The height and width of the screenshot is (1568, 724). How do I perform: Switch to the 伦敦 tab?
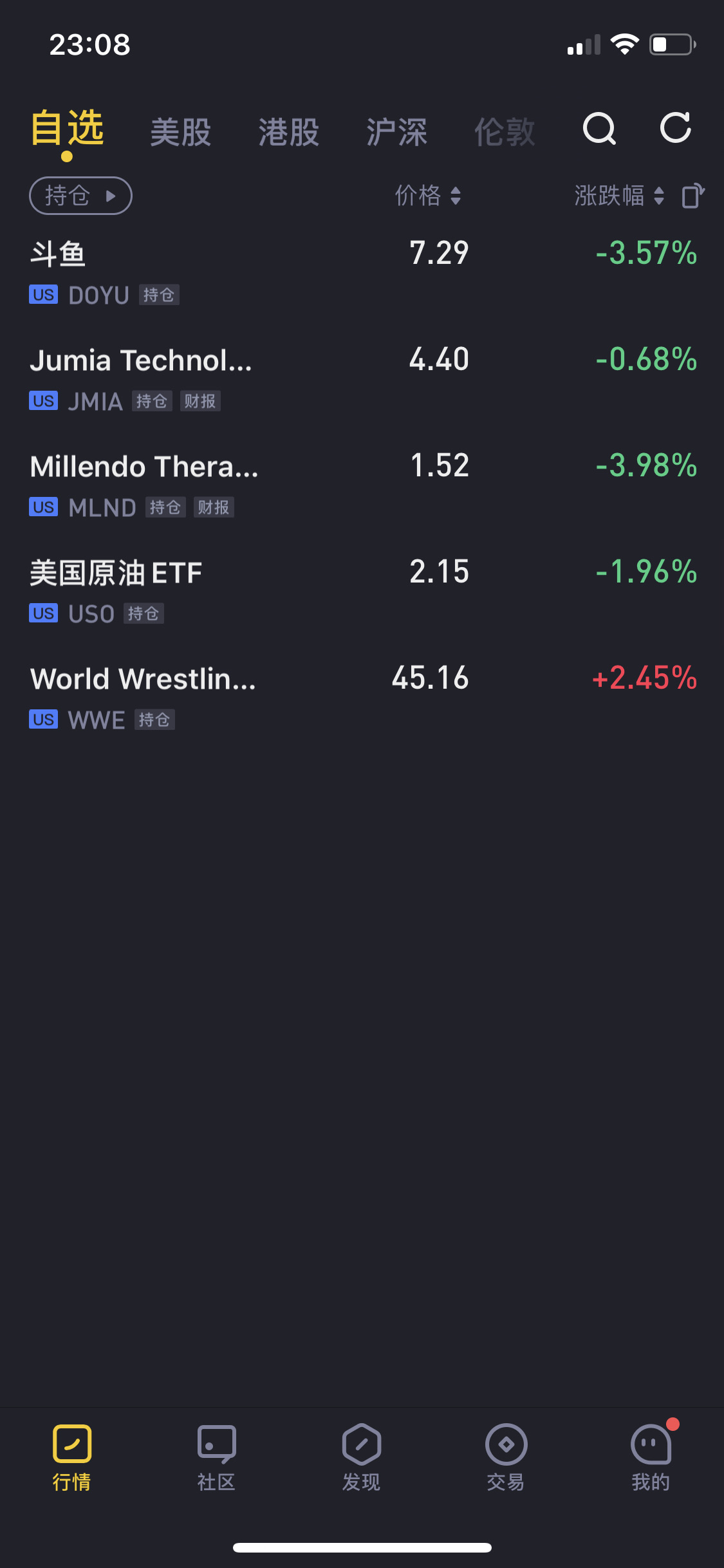coord(505,133)
